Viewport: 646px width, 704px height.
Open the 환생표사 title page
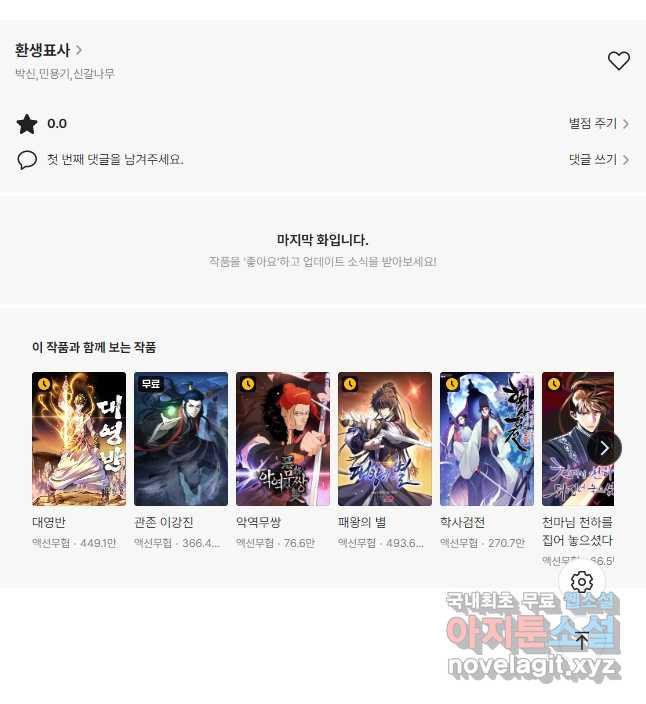pos(48,50)
